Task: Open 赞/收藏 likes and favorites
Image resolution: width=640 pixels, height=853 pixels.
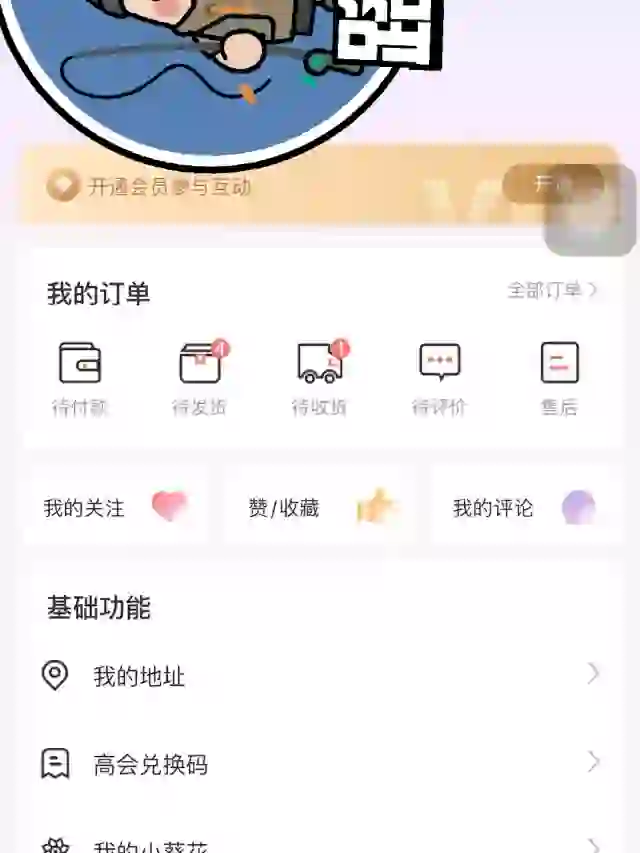Action: point(320,508)
